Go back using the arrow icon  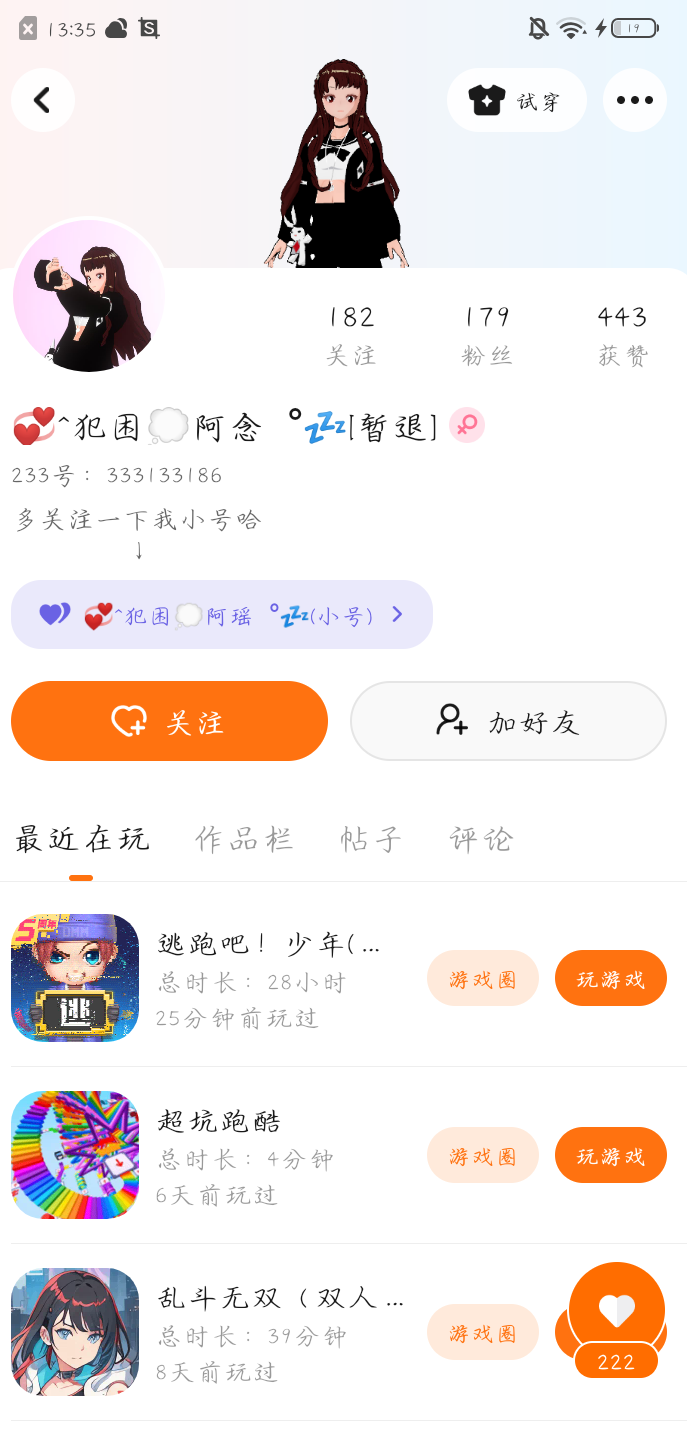tap(42, 100)
